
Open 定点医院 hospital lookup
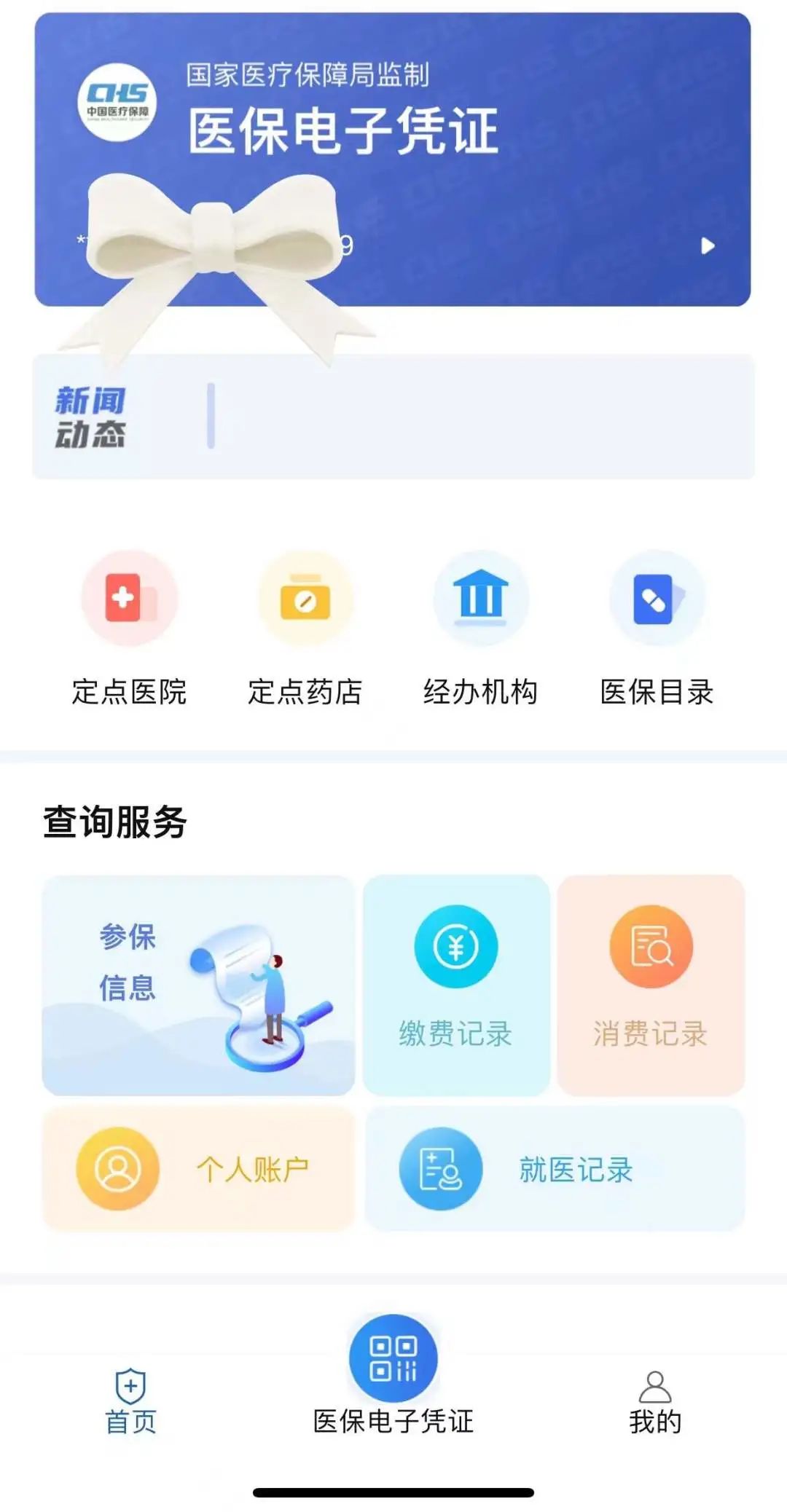[x=129, y=626]
